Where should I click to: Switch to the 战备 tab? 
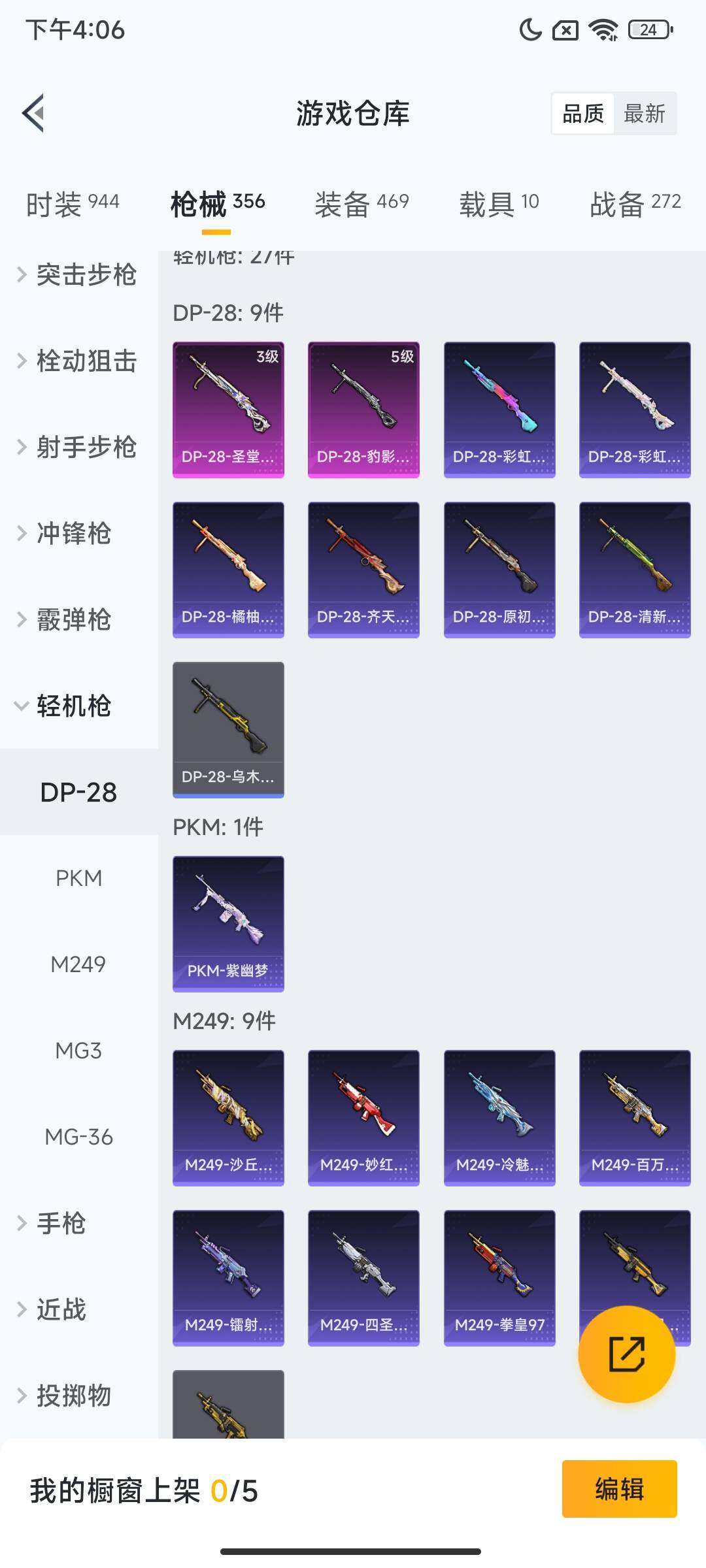pos(635,204)
